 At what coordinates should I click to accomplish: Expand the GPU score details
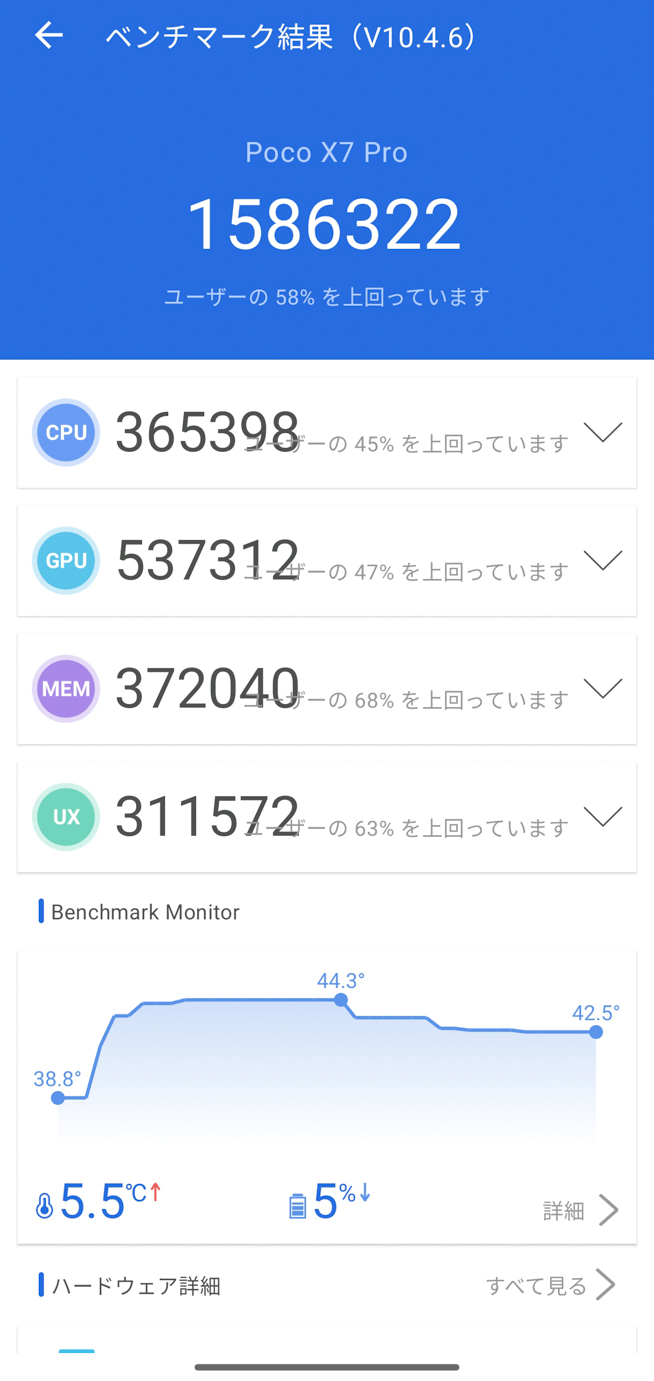point(602,560)
